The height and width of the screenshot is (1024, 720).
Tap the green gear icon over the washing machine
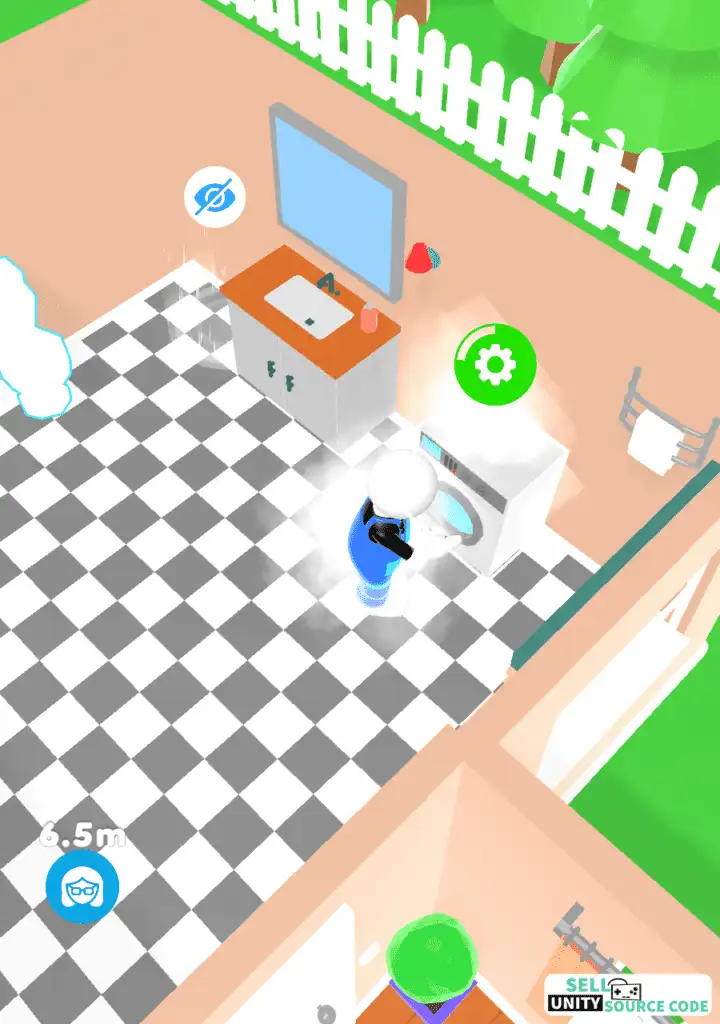495,364
